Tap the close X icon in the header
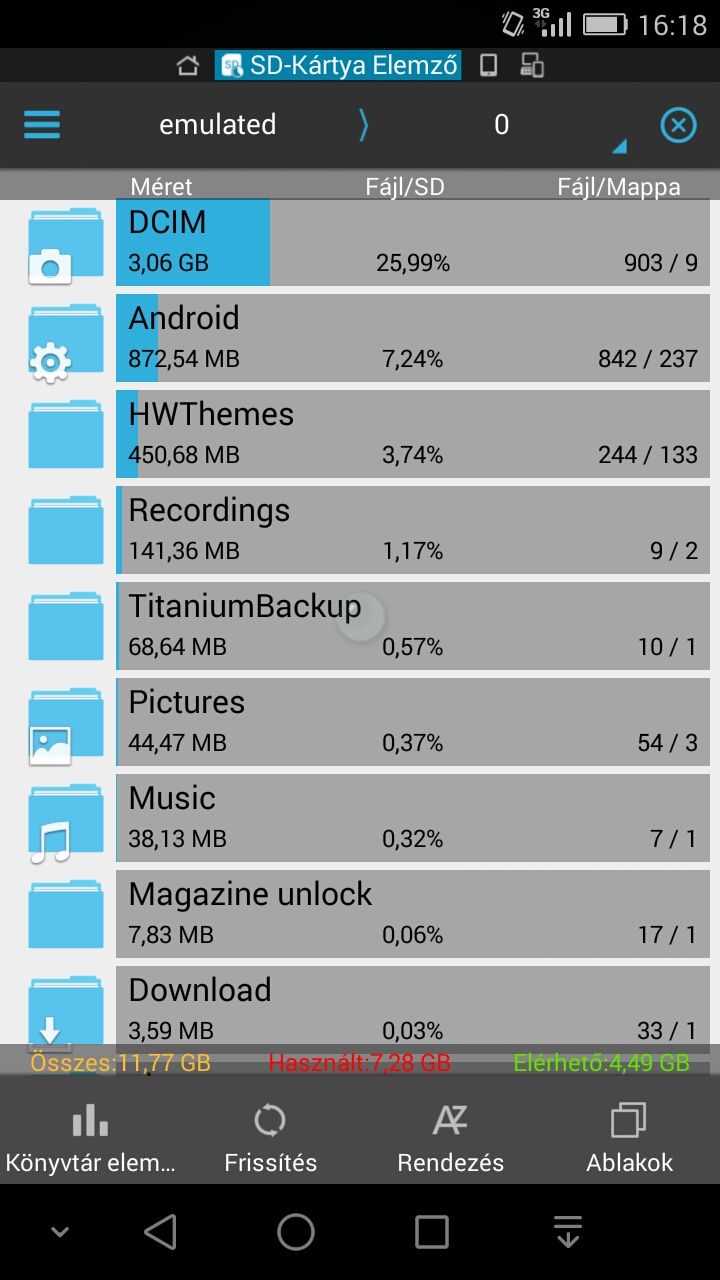Image resolution: width=720 pixels, height=1280 pixels. [678, 125]
